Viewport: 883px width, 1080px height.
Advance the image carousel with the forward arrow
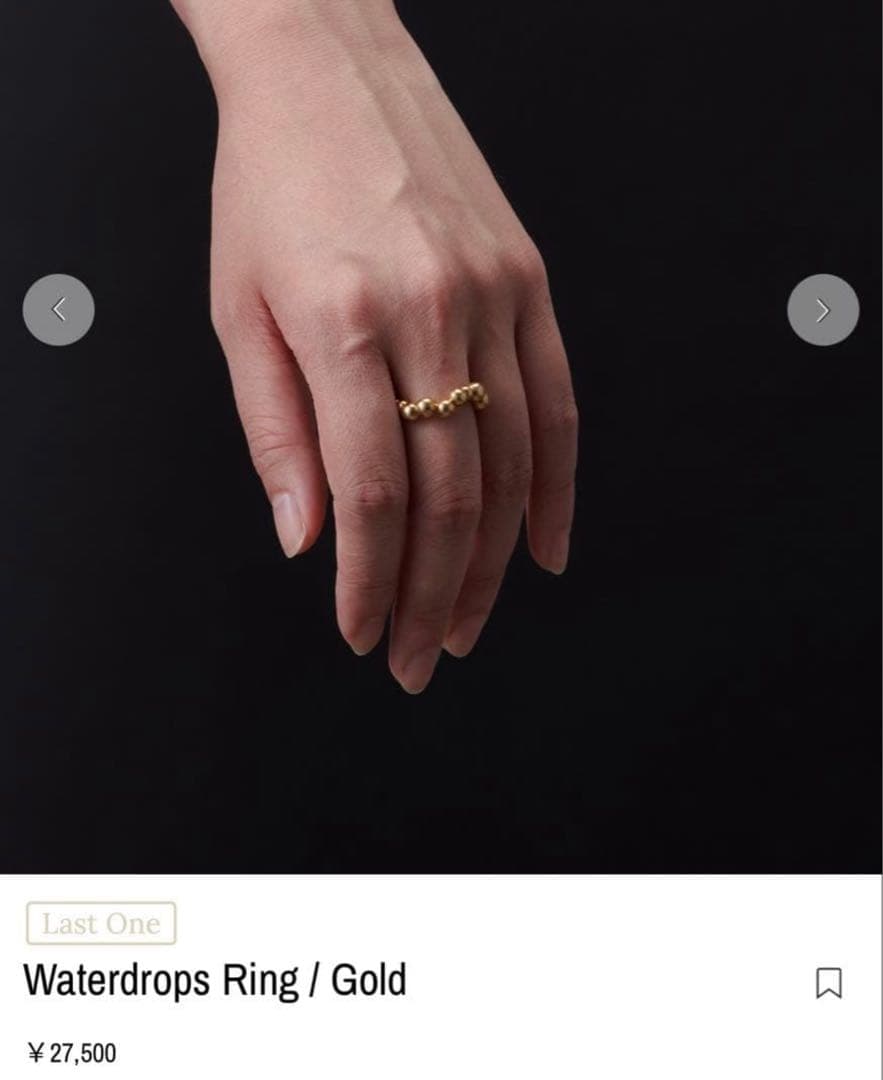pos(822,310)
